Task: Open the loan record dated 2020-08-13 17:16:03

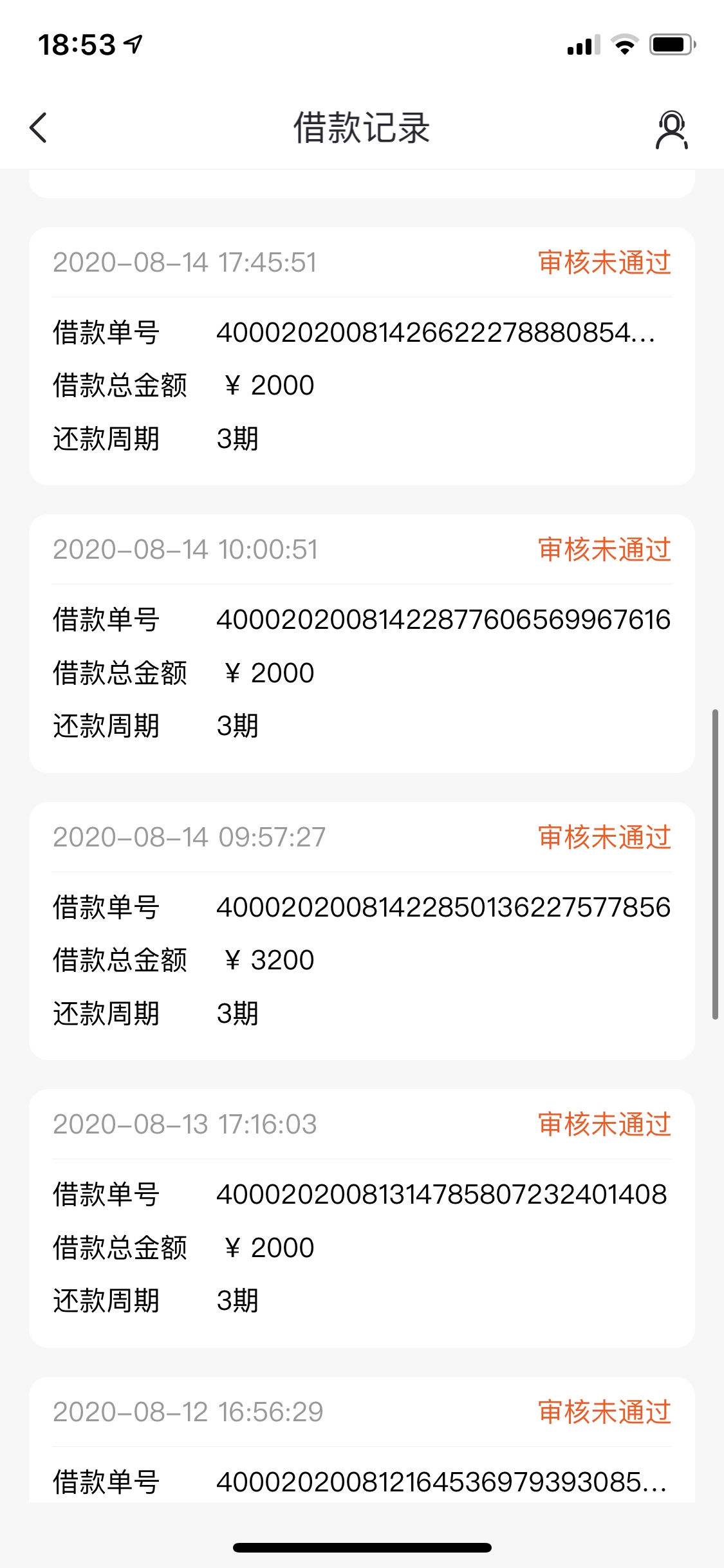Action: (x=362, y=1218)
